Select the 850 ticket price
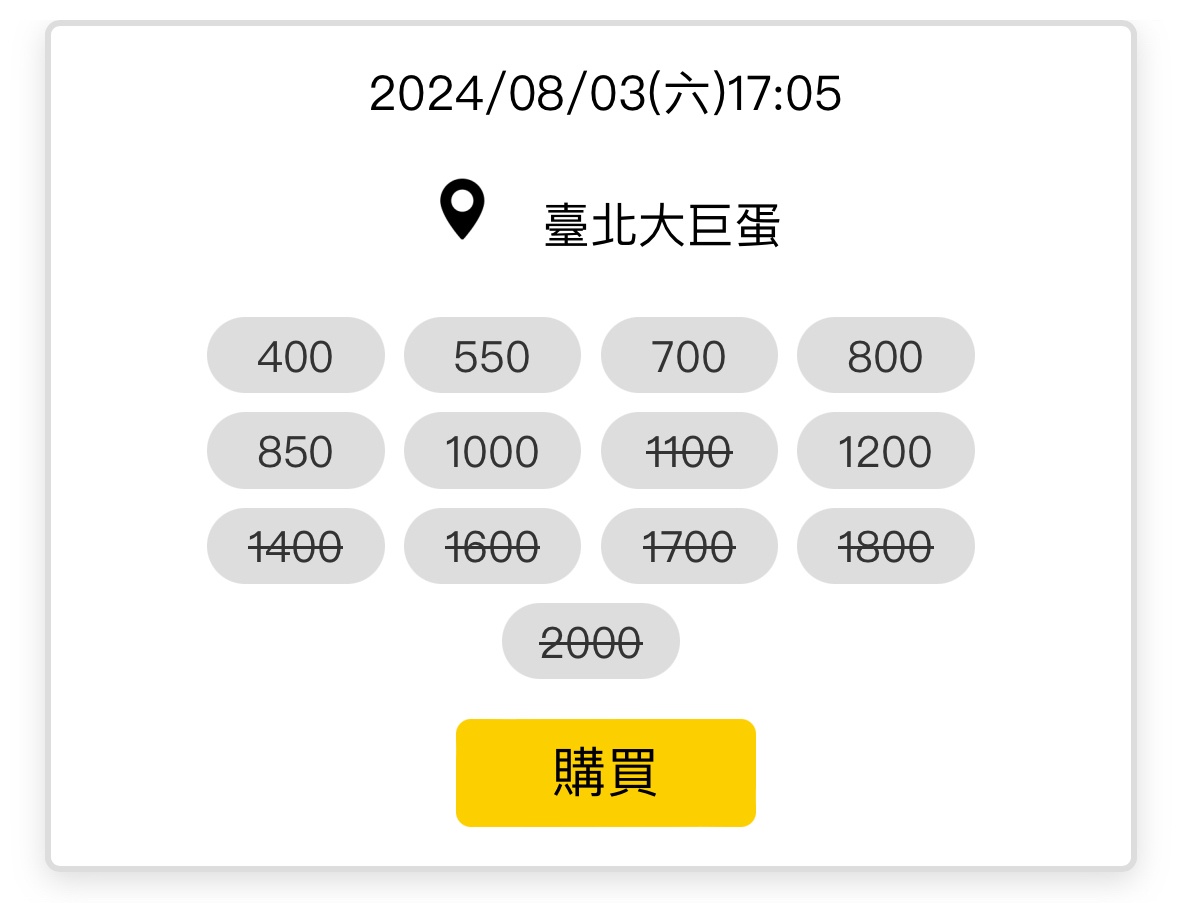Image resolution: width=1190 pixels, height=903 pixels. point(295,451)
